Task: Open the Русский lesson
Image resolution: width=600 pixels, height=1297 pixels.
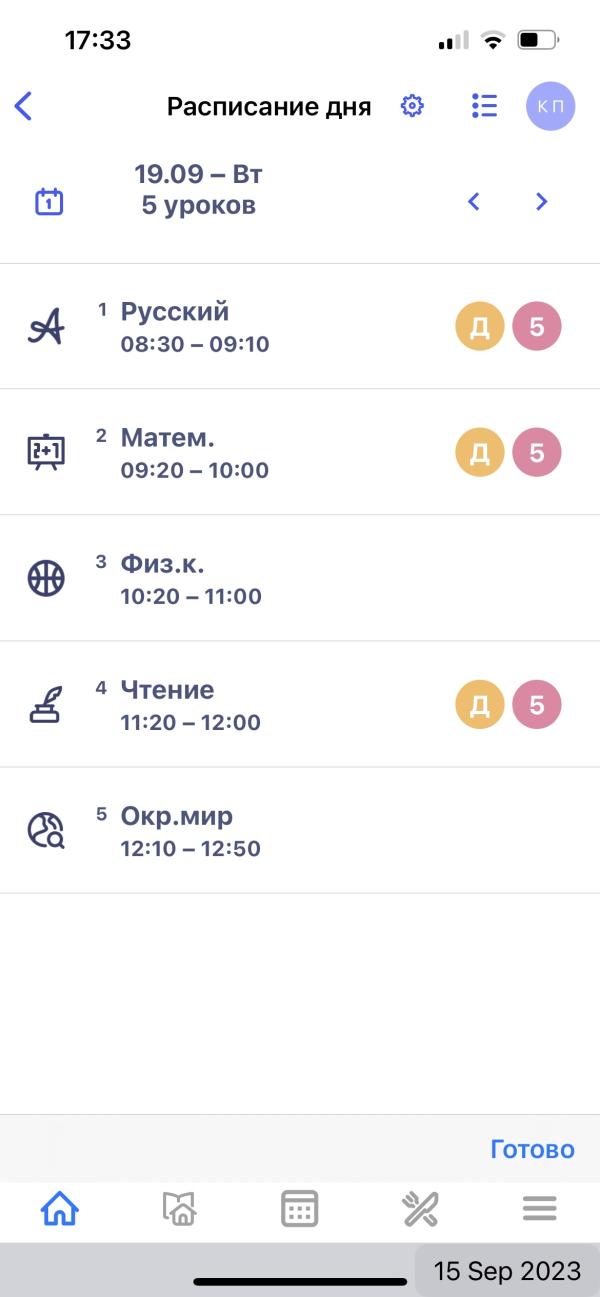Action: (175, 326)
